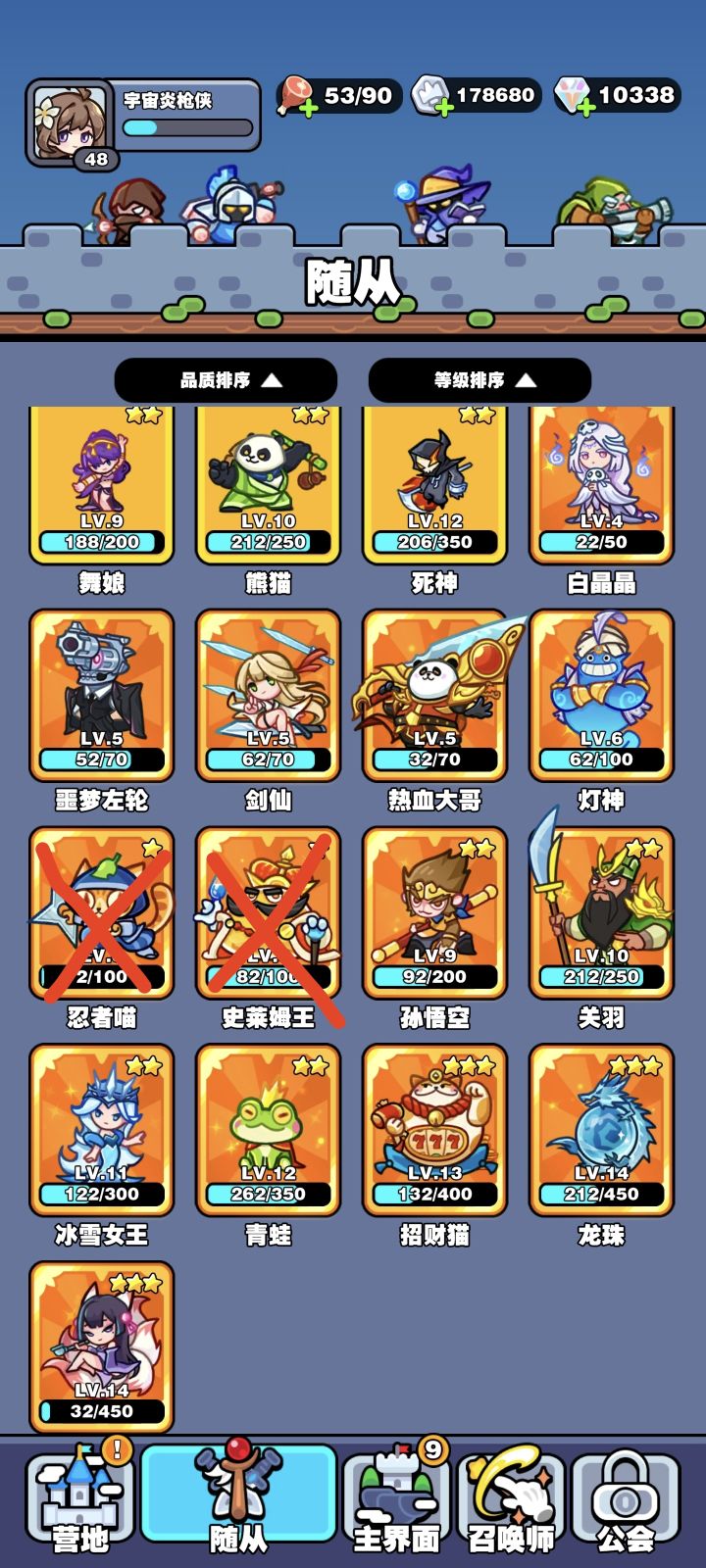Select the 噩梦左轮 follower card

pos(102,696)
